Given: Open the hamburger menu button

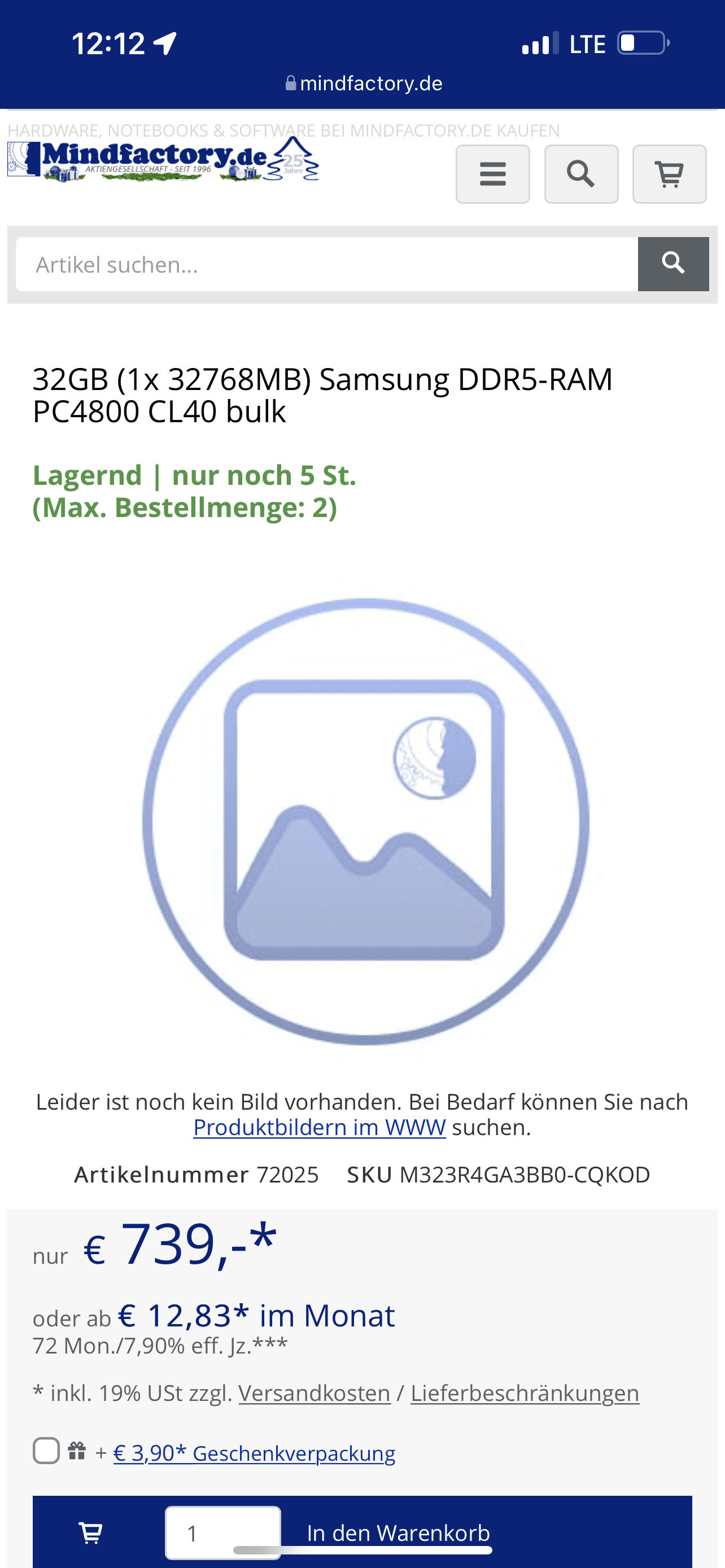Looking at the screenshot, I should pyautogui.click(x=492, y=174).
